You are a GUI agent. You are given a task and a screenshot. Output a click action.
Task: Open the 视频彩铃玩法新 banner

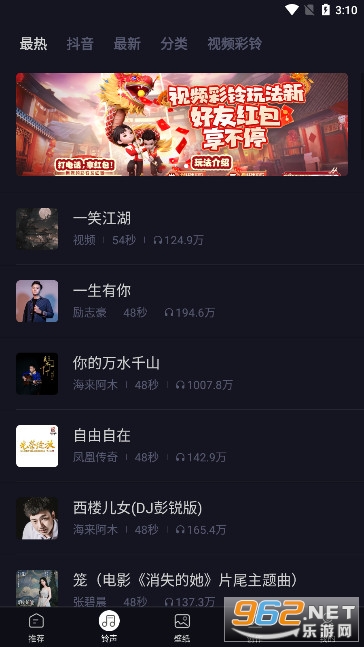[182, 125]
